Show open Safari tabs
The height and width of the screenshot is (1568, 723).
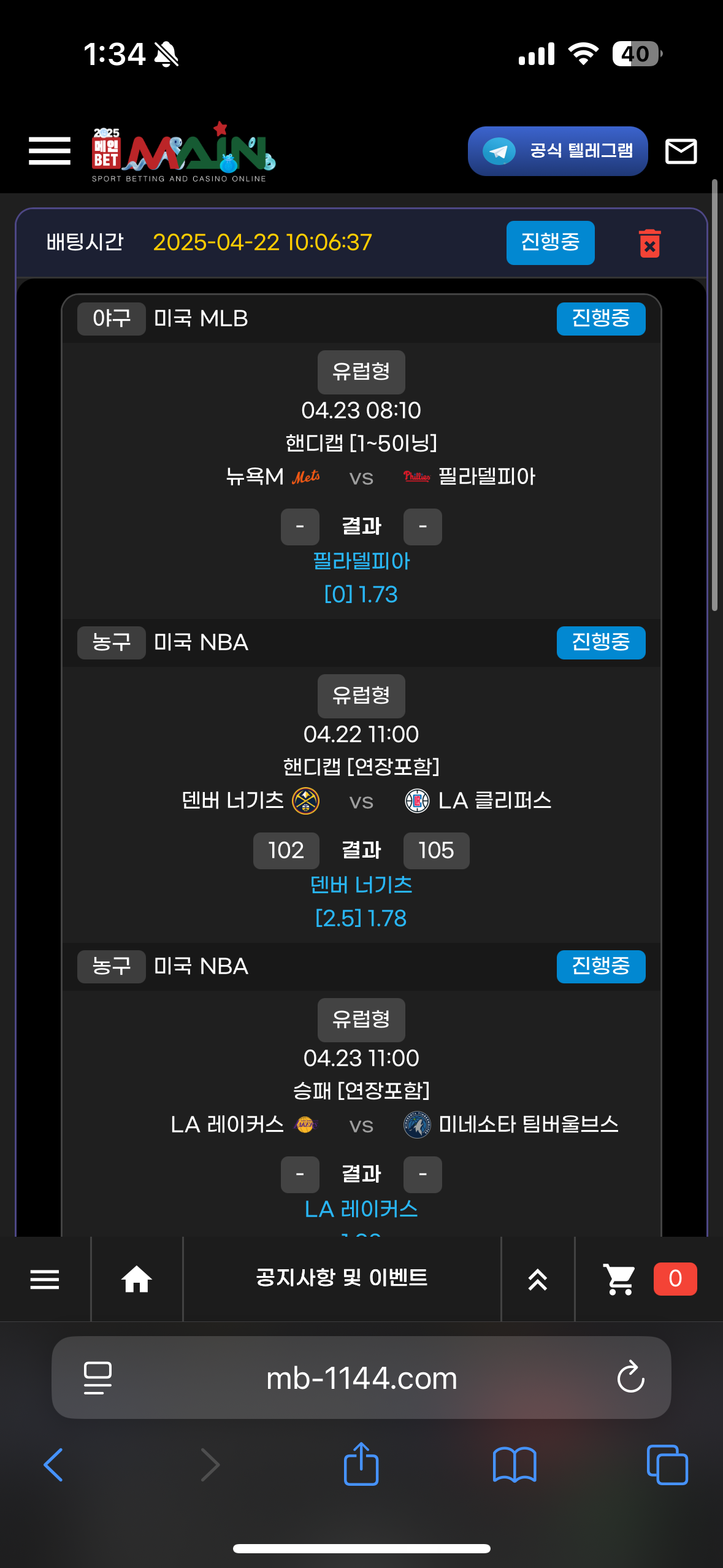coord(667,1465)
